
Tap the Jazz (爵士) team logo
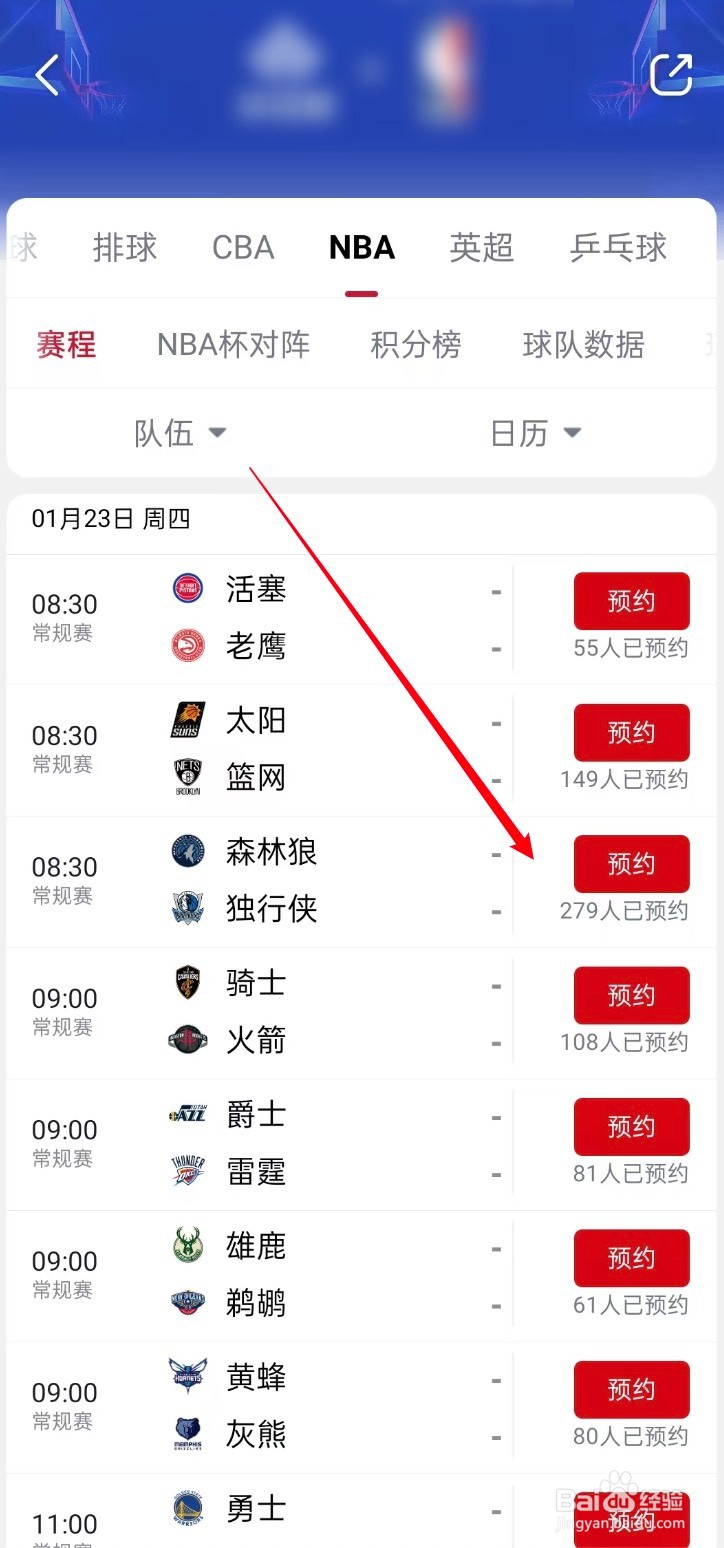pyautogui.click(x=186, y=1114)
